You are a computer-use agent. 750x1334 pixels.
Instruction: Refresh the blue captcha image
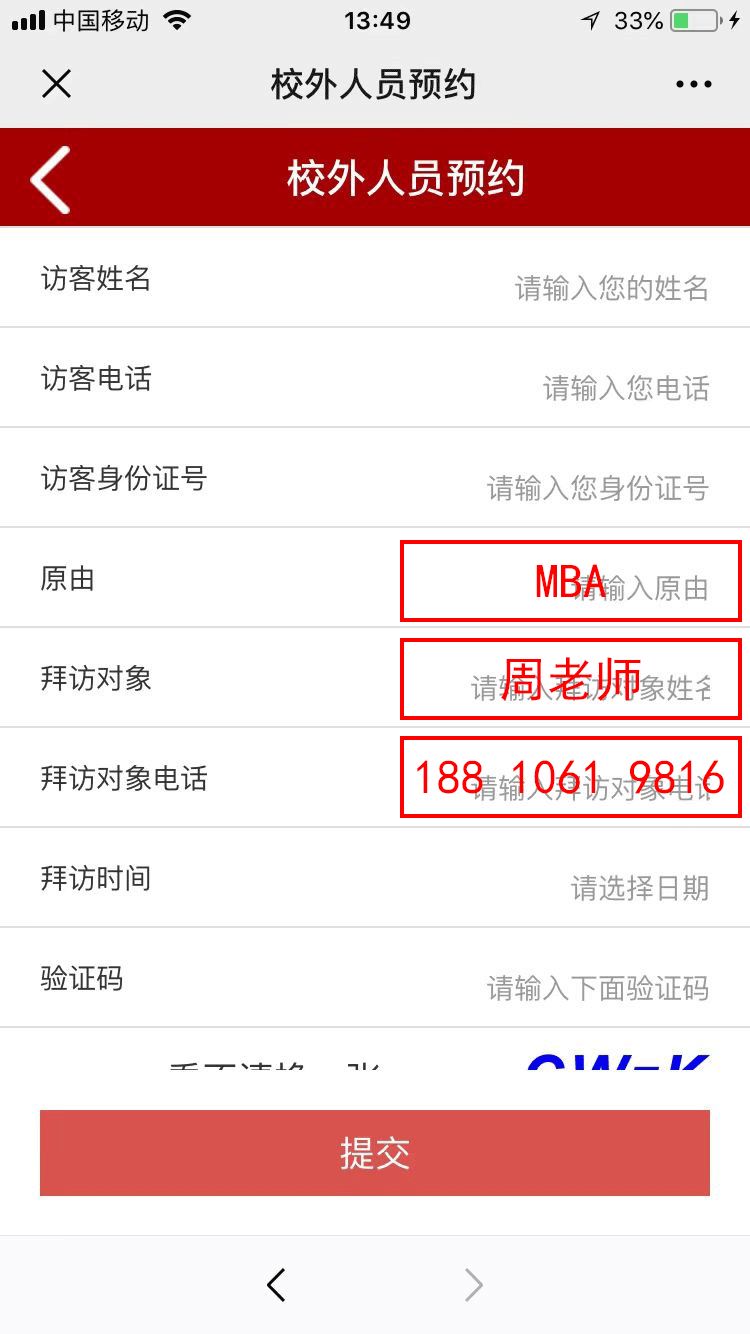point(617,1060)
